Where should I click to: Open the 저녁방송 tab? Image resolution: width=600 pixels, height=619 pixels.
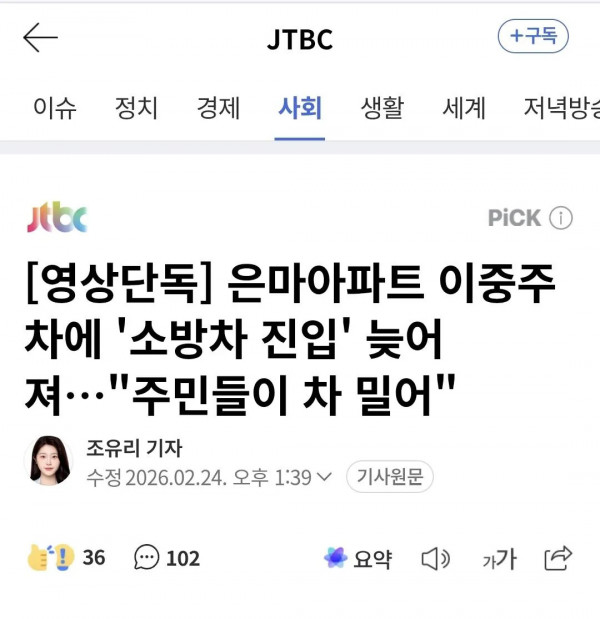click(560, 108)
